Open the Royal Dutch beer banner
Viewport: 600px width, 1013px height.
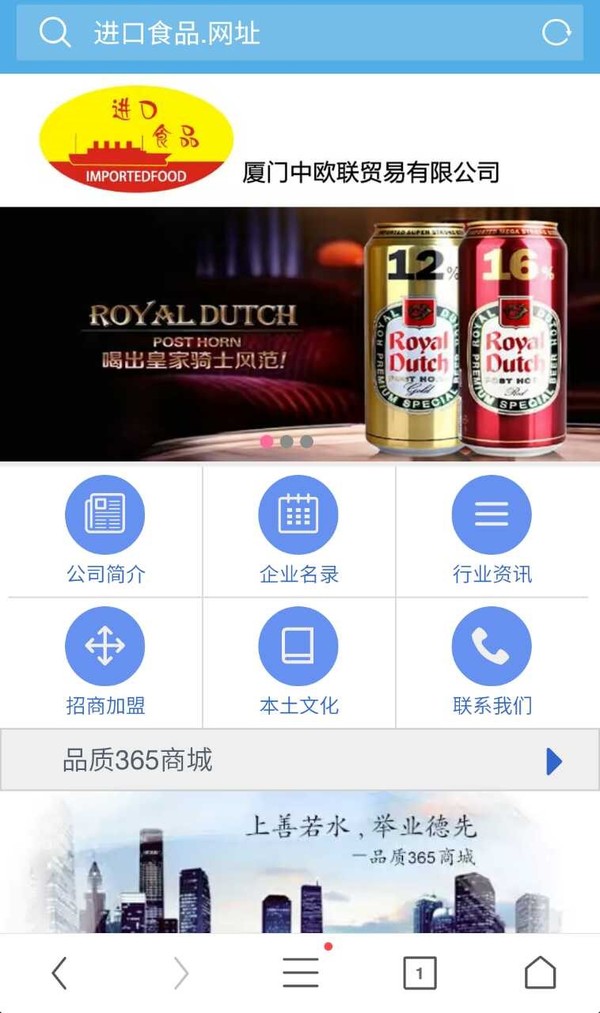point(300,333)
